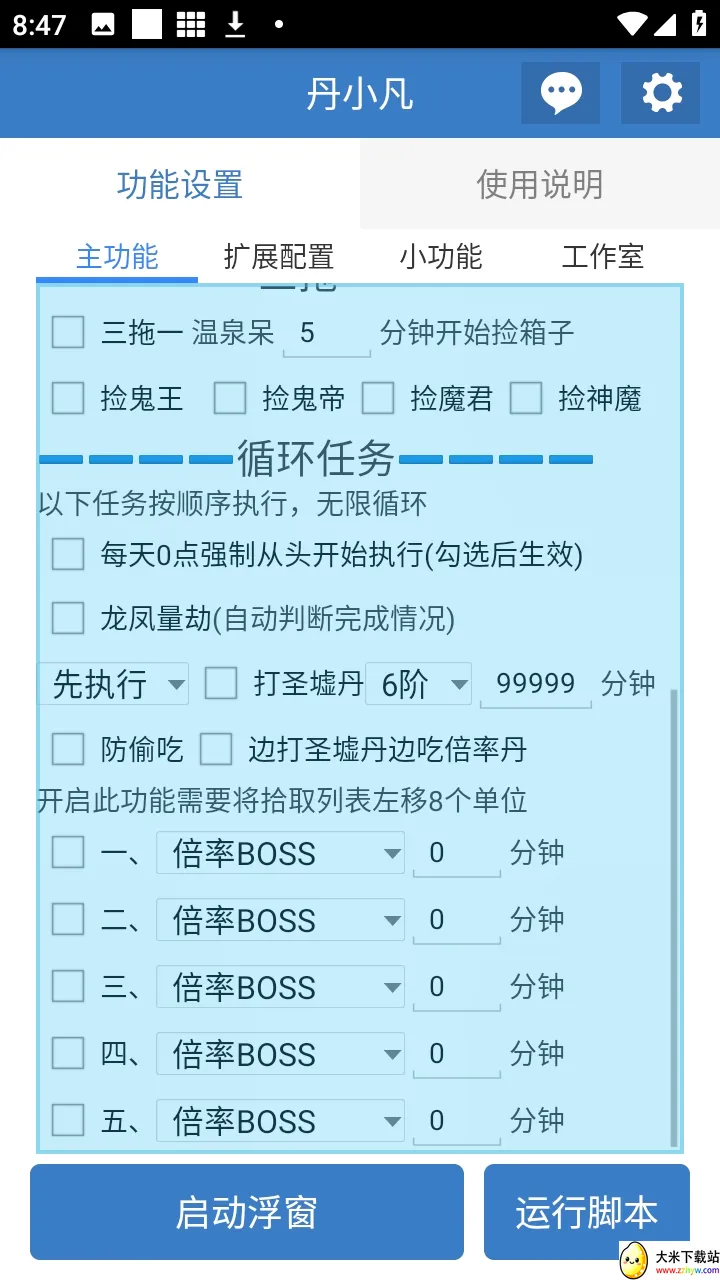Switch to the 小功能 tab

[x=440, y=257]
